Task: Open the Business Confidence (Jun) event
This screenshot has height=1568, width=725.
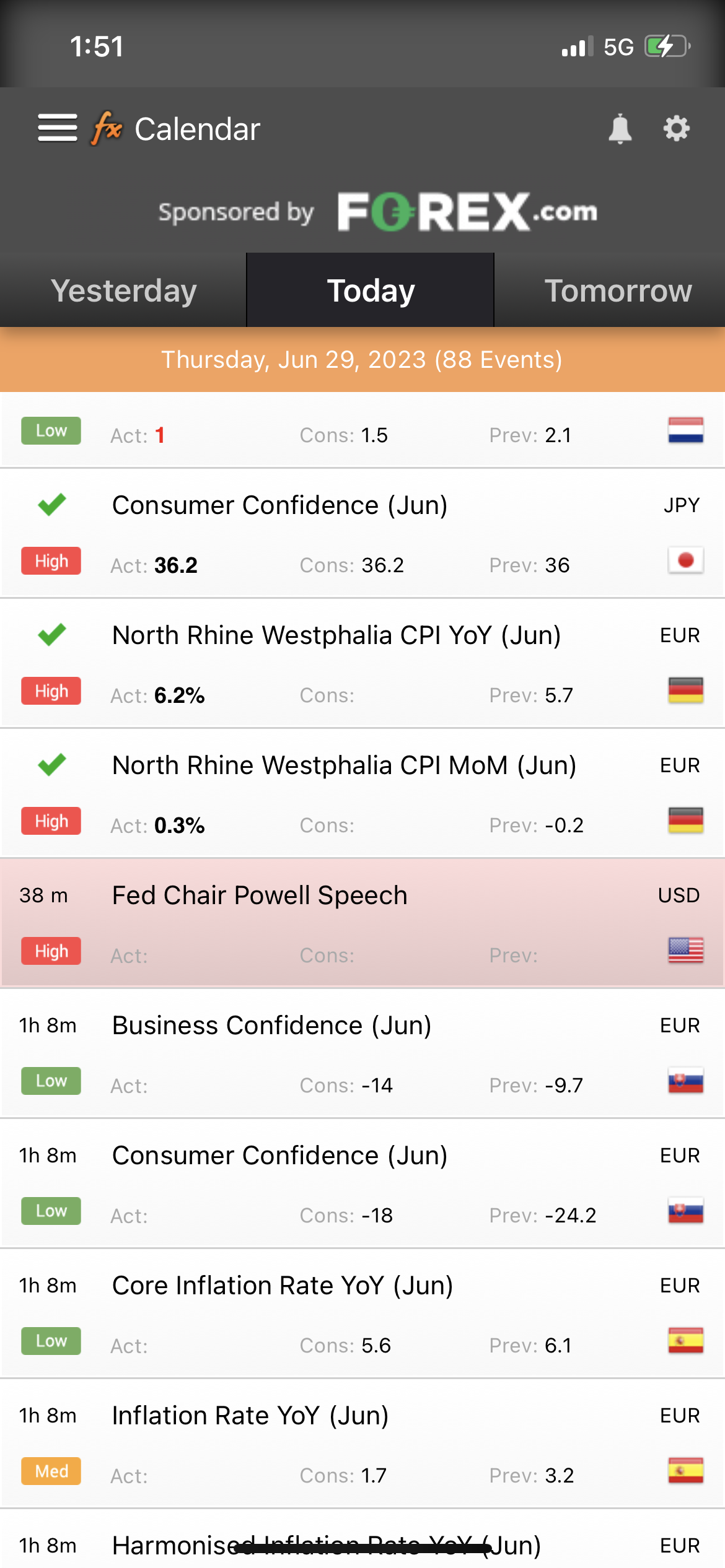Action: [362, 1054]
